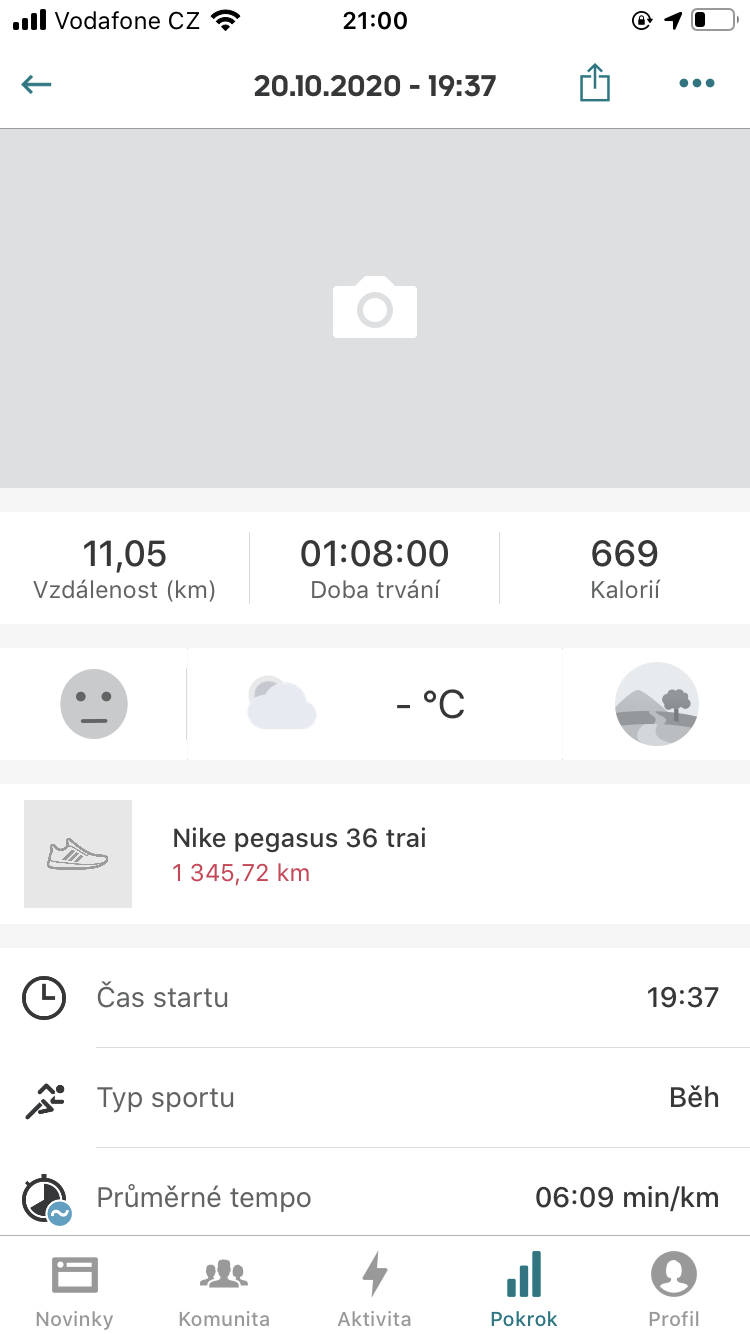The width and height of the screenshot is (750, 1334).
Task: Add a photo via the camera placeholder
Action: point(375,308)
